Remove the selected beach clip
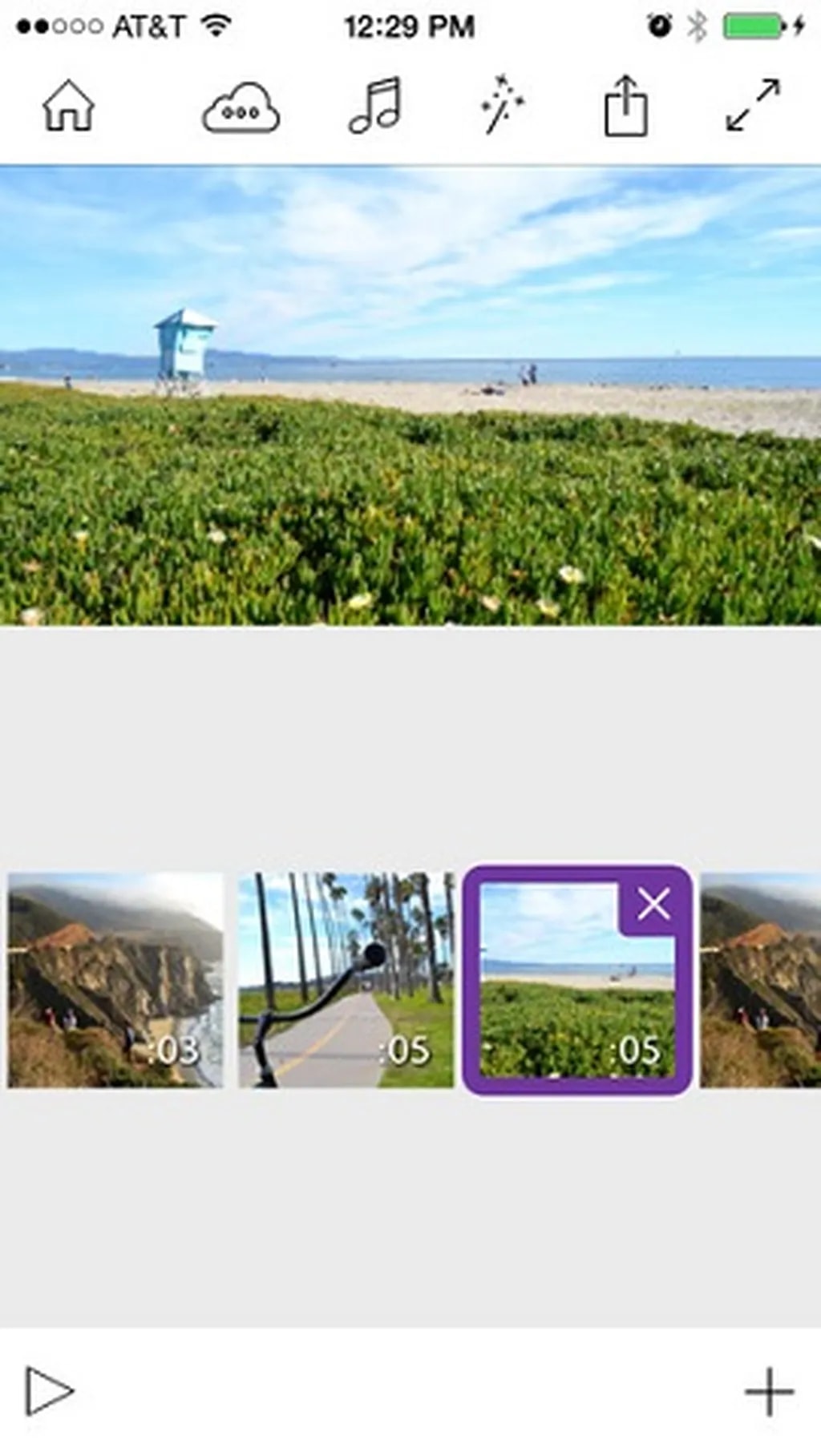The height and width of the screenshot is (1456, 821). [x=653, y=905]
